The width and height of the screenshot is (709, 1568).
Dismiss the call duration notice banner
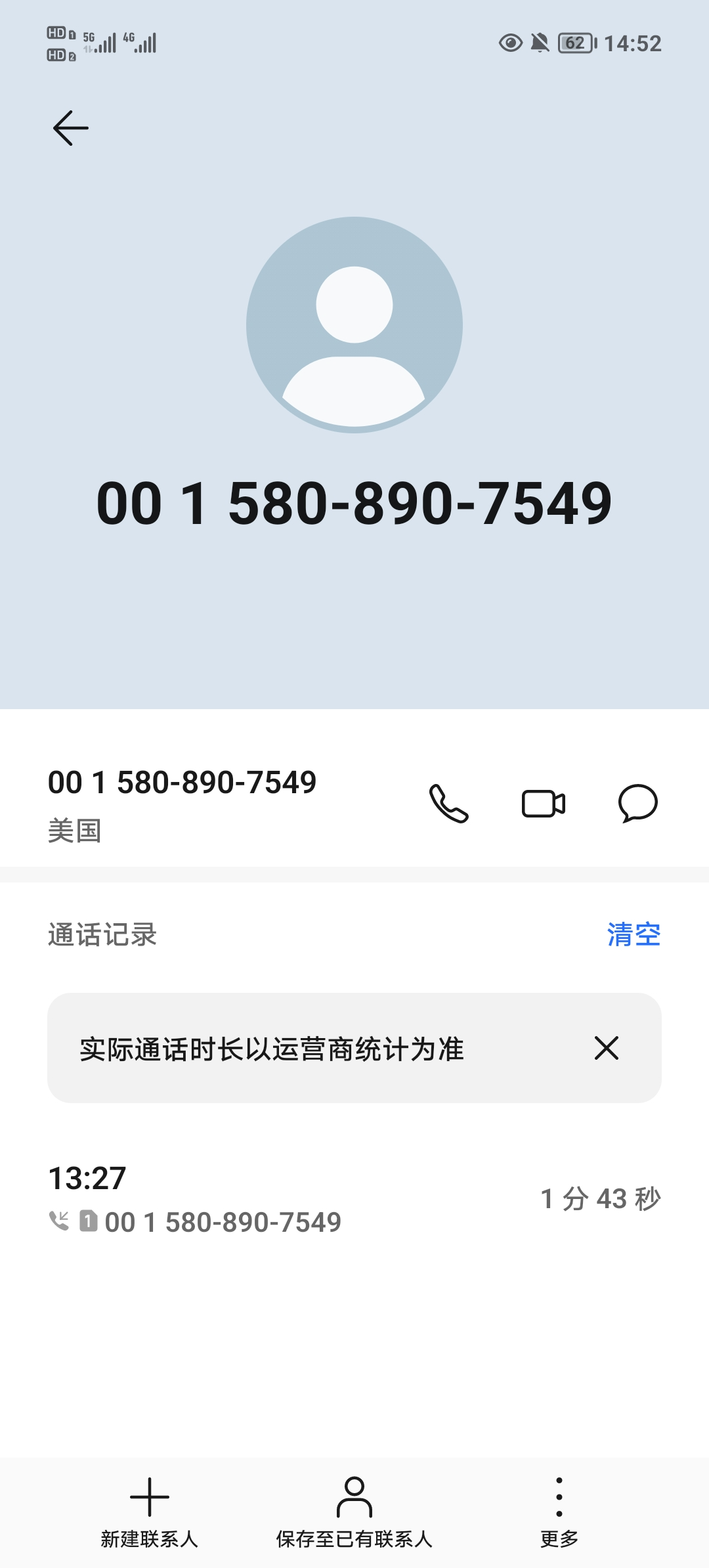click(606, 1048)
